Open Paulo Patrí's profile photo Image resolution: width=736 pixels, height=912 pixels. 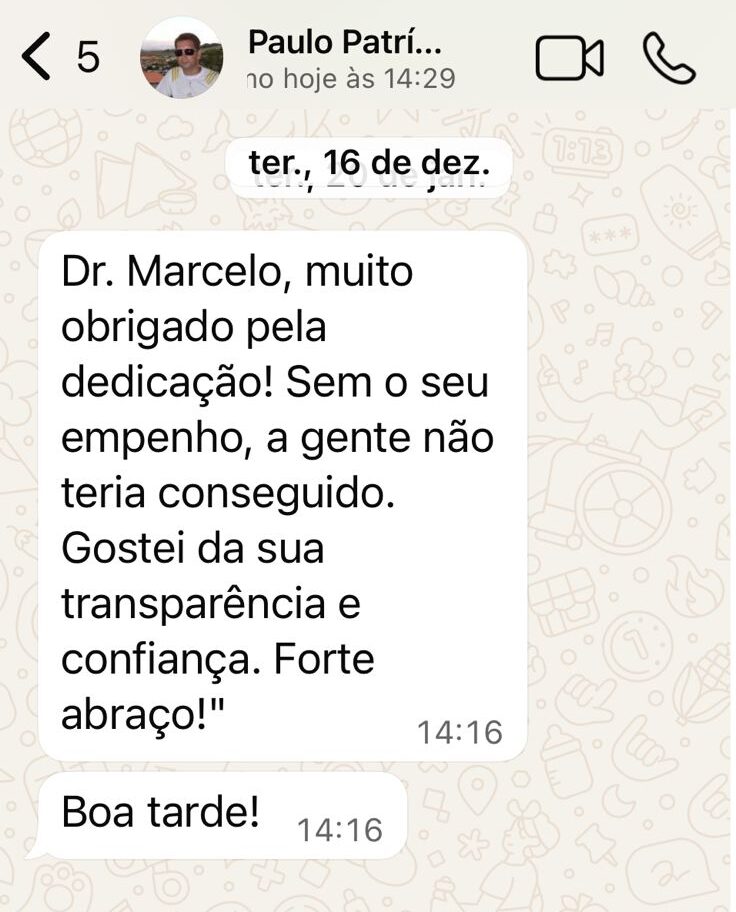tap(181, 58)
